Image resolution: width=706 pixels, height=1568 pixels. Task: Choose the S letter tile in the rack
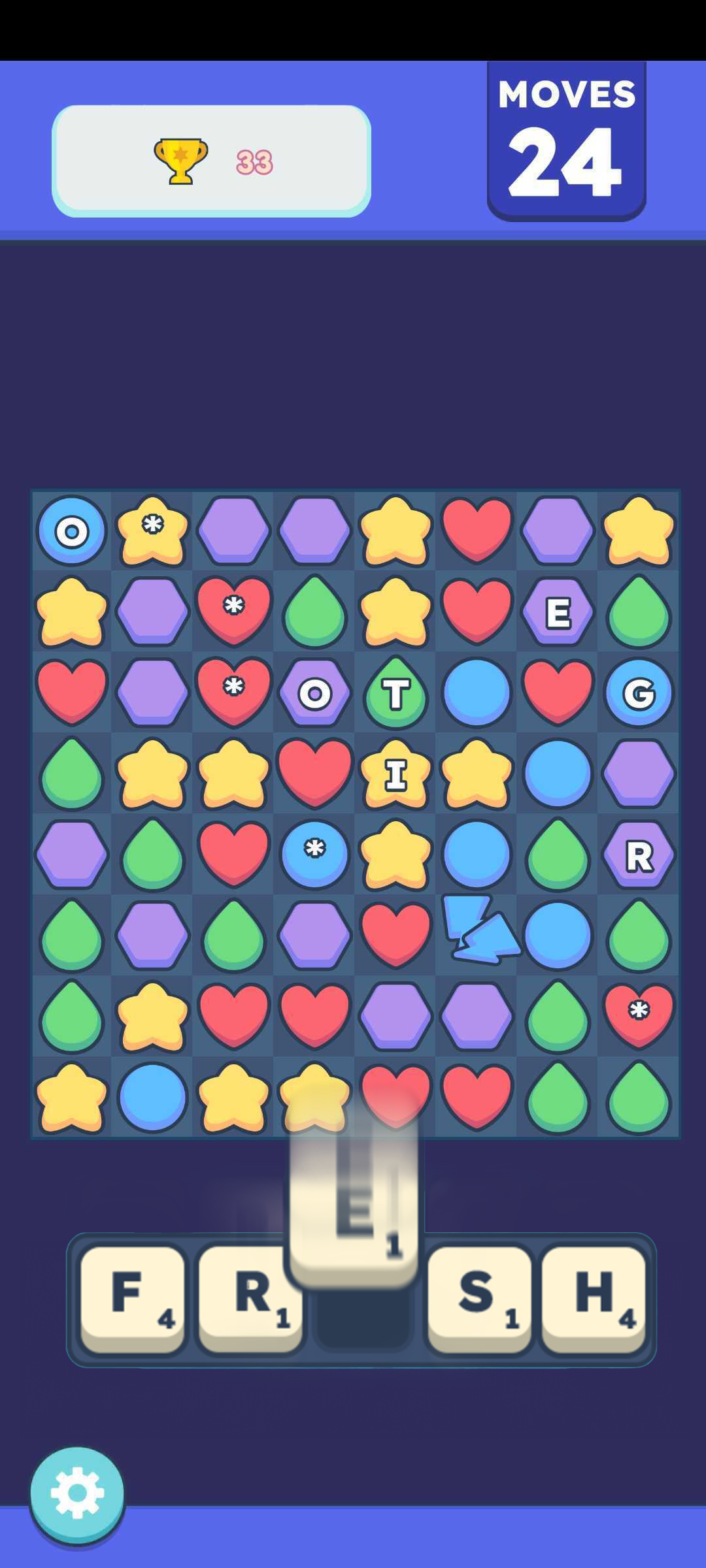click(479, 1297)
